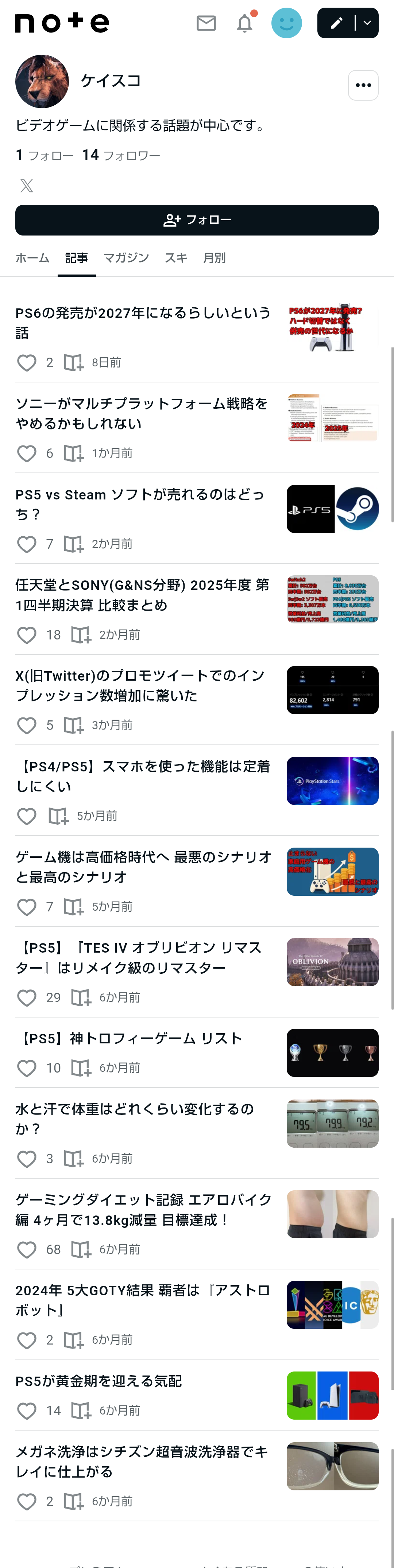Open the profile overflow menu
Screen dimensions: 394x1568
tap(363, 85)
